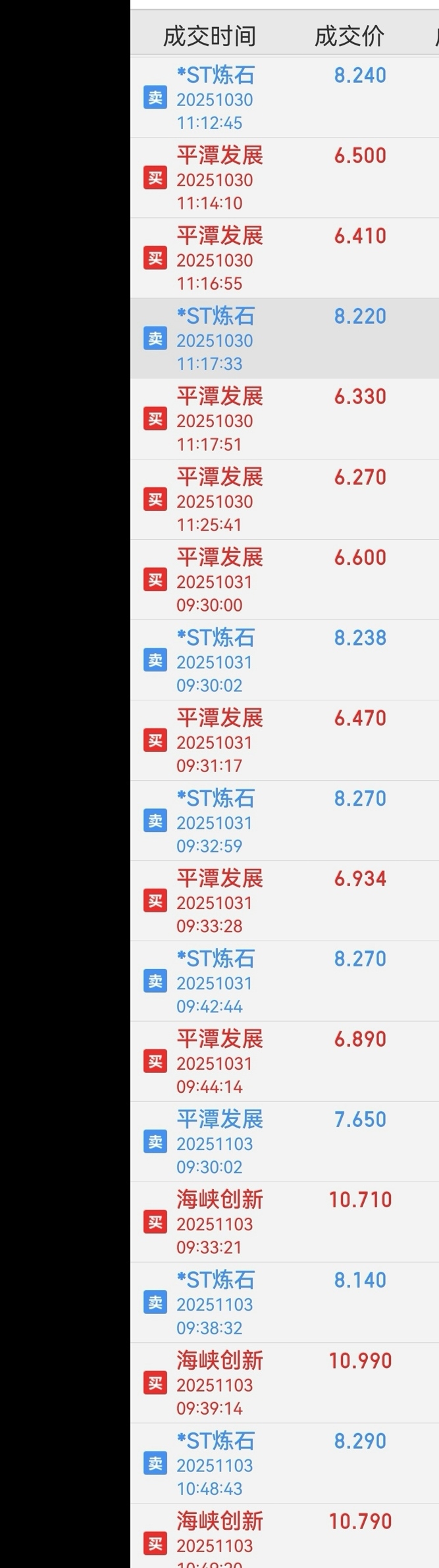Screen dimensions: 439x1568
Task: View the 海峡创新 buy at 09:39:14
Action: (x=284, y=1383)
